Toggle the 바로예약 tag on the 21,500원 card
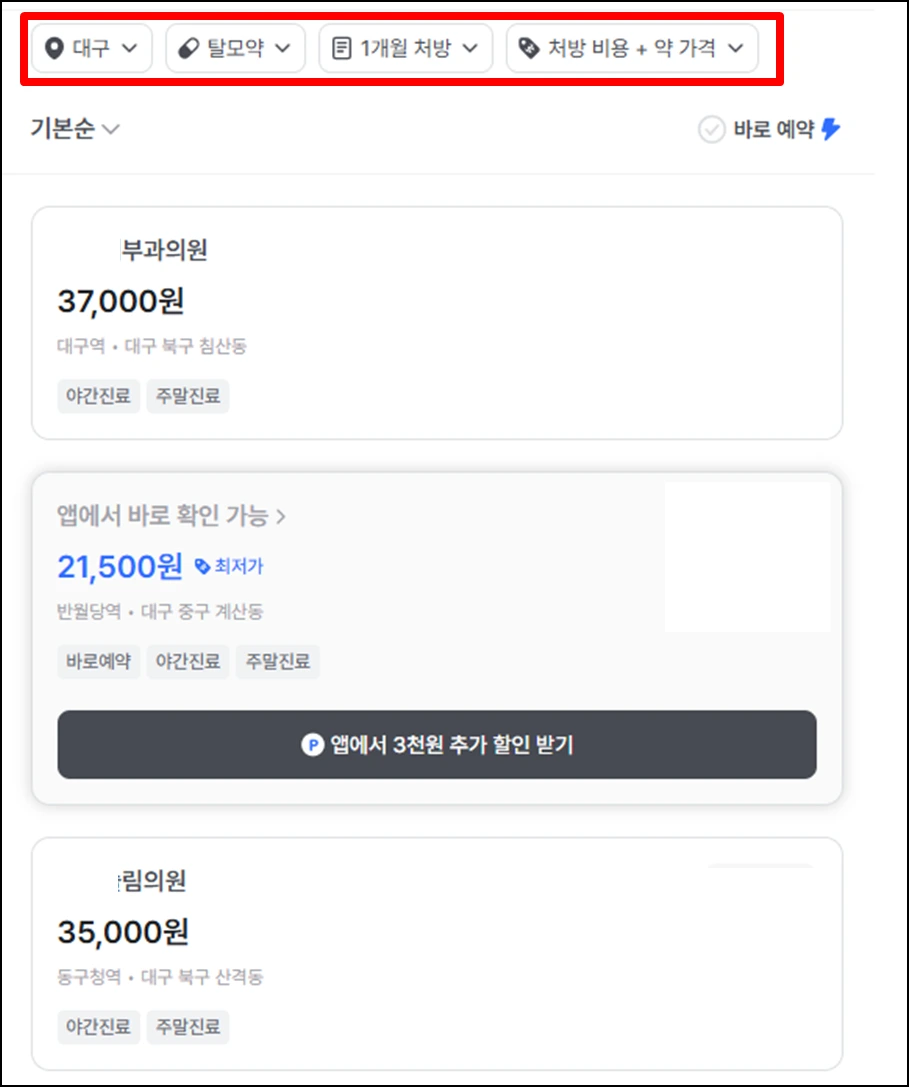 point(98,661)
